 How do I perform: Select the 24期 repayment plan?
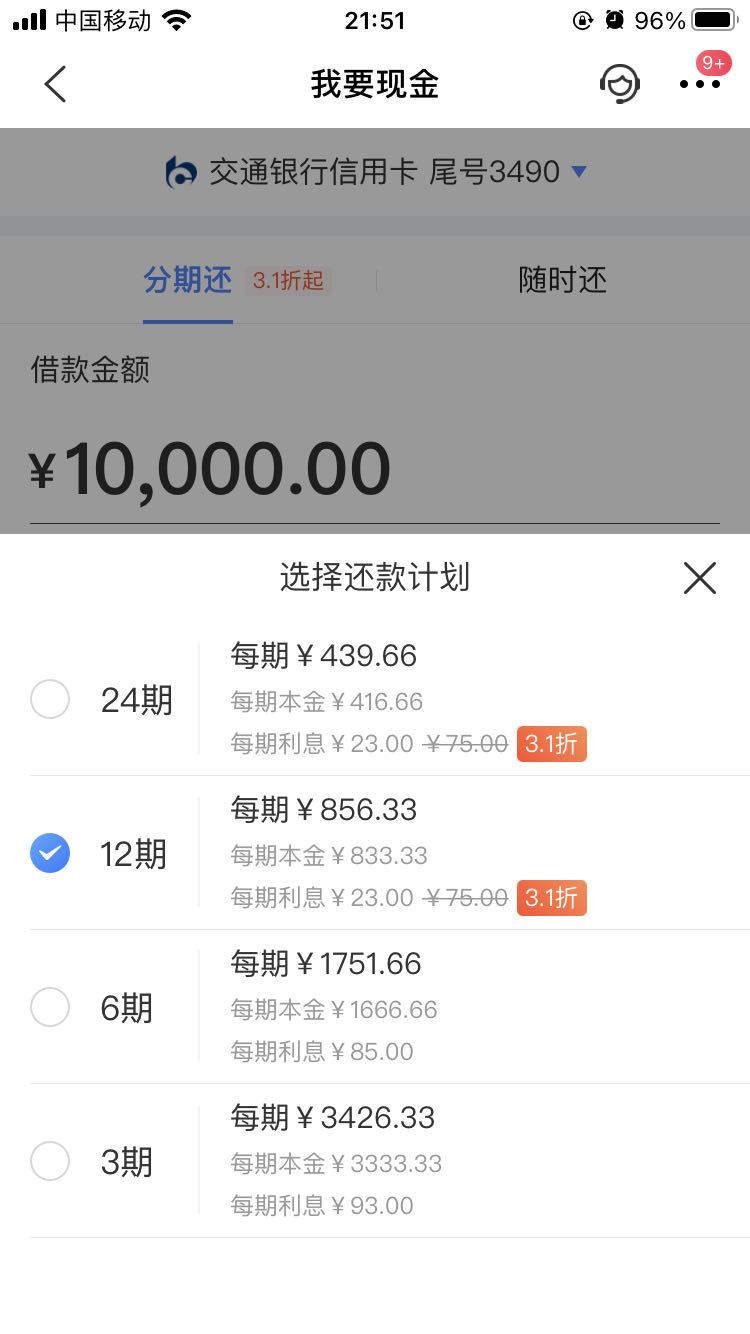(x=50, y=700)
